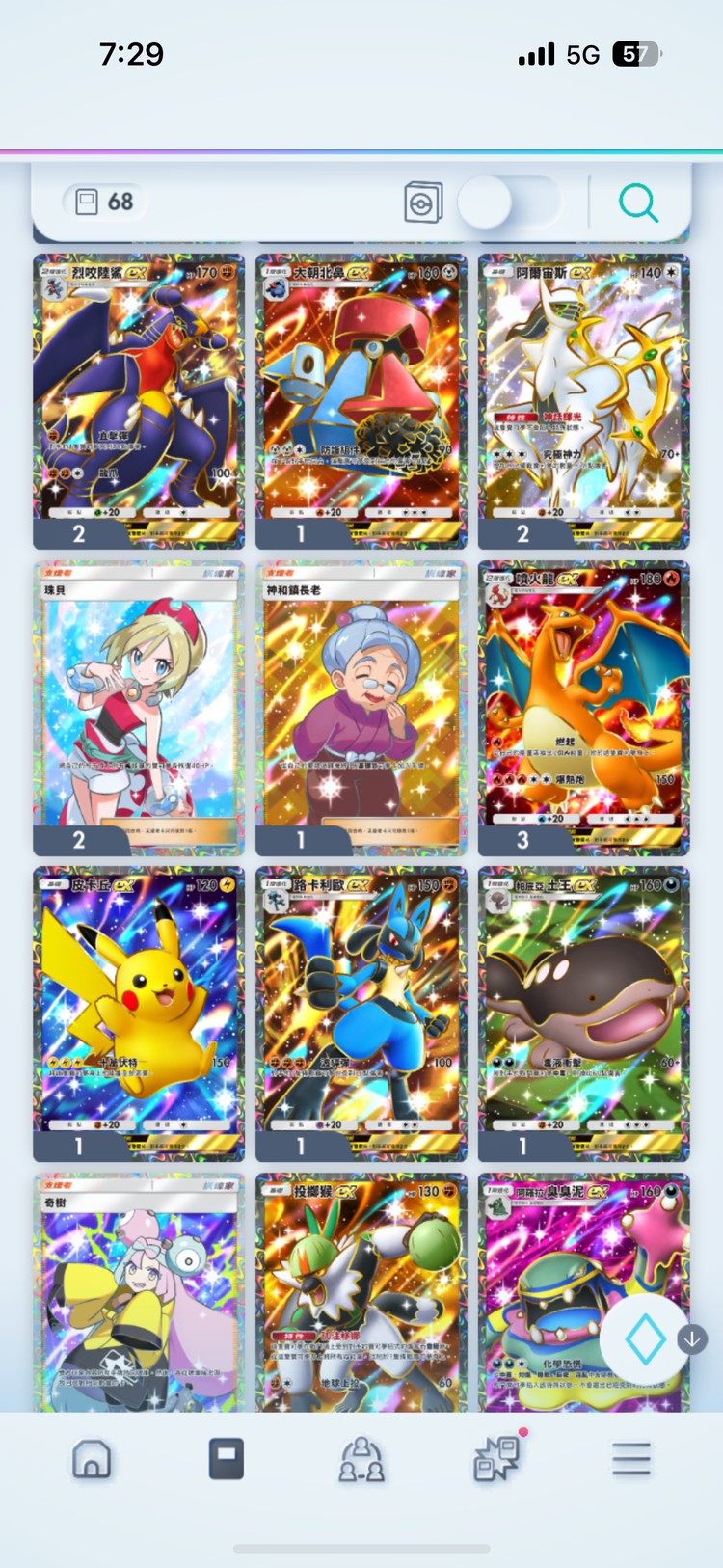Toggle the card display switch
The width and height of the screenshot is (723, 1568).
[509, 203]
